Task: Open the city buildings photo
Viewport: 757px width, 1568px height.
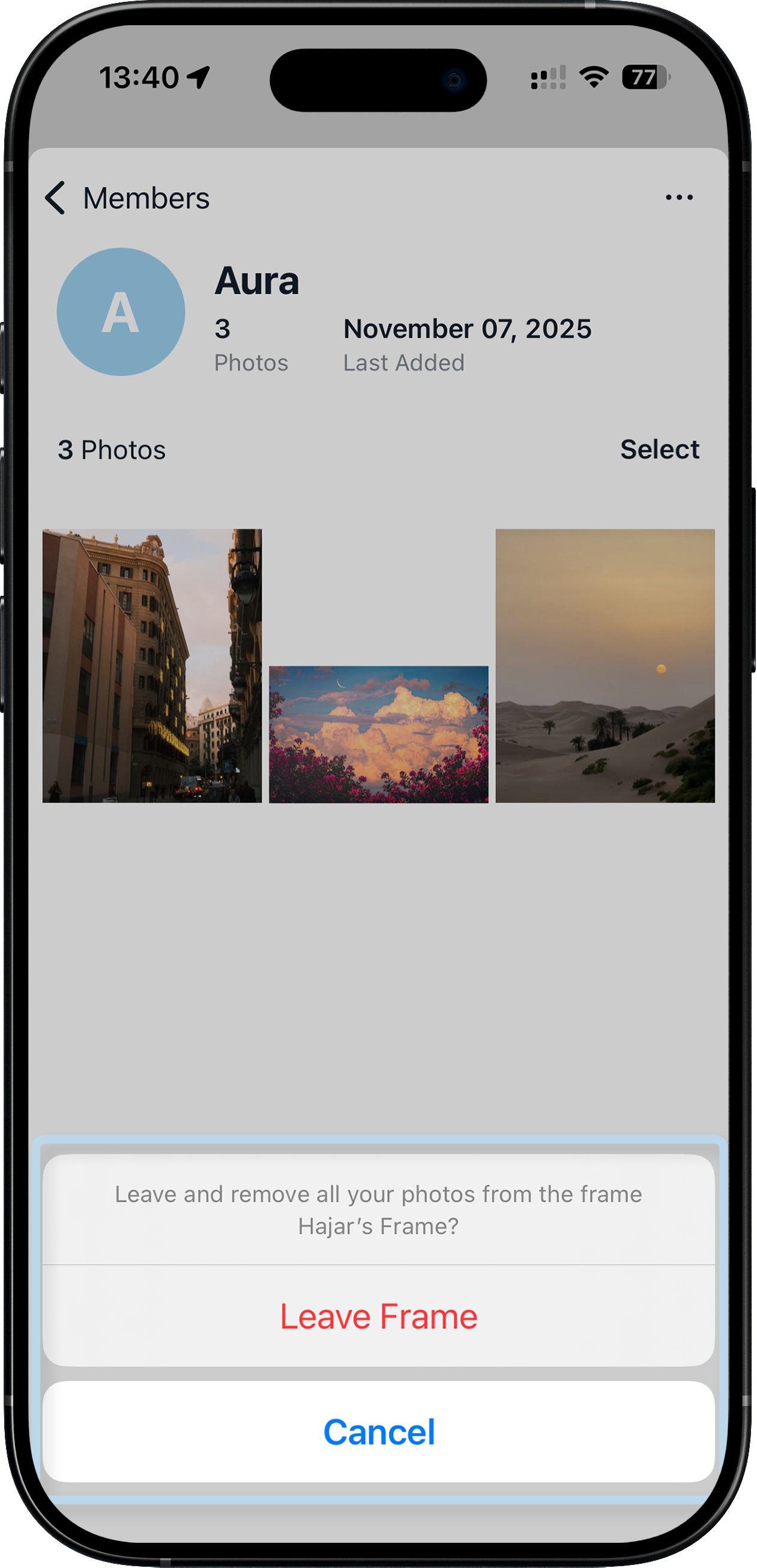Action: coord(151,665)
